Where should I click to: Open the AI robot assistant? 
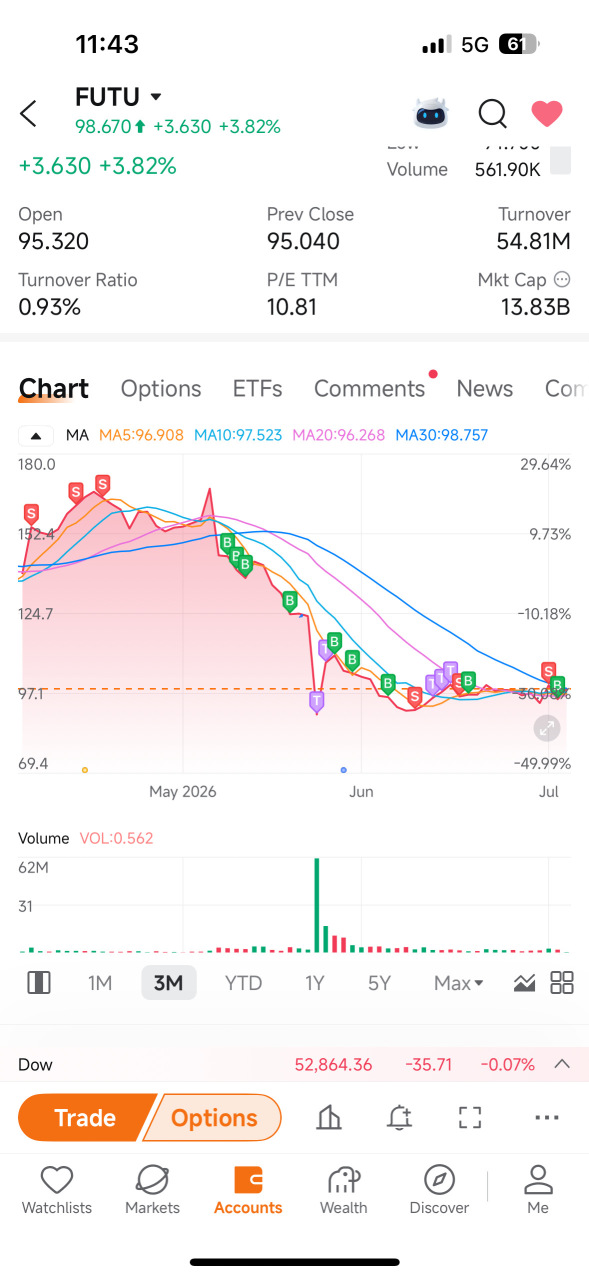(x=432, y=113)
